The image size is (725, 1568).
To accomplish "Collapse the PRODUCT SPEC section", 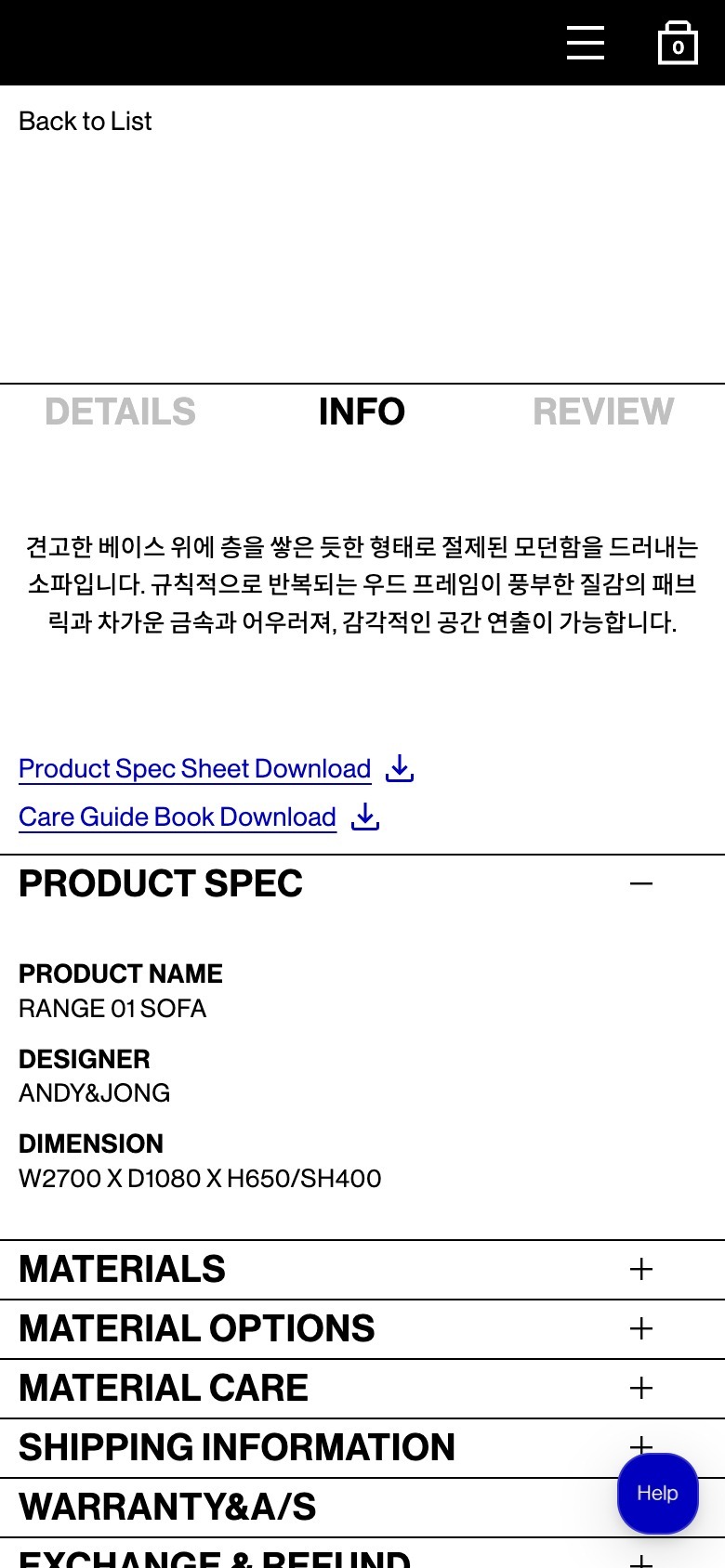I will 640,883.
